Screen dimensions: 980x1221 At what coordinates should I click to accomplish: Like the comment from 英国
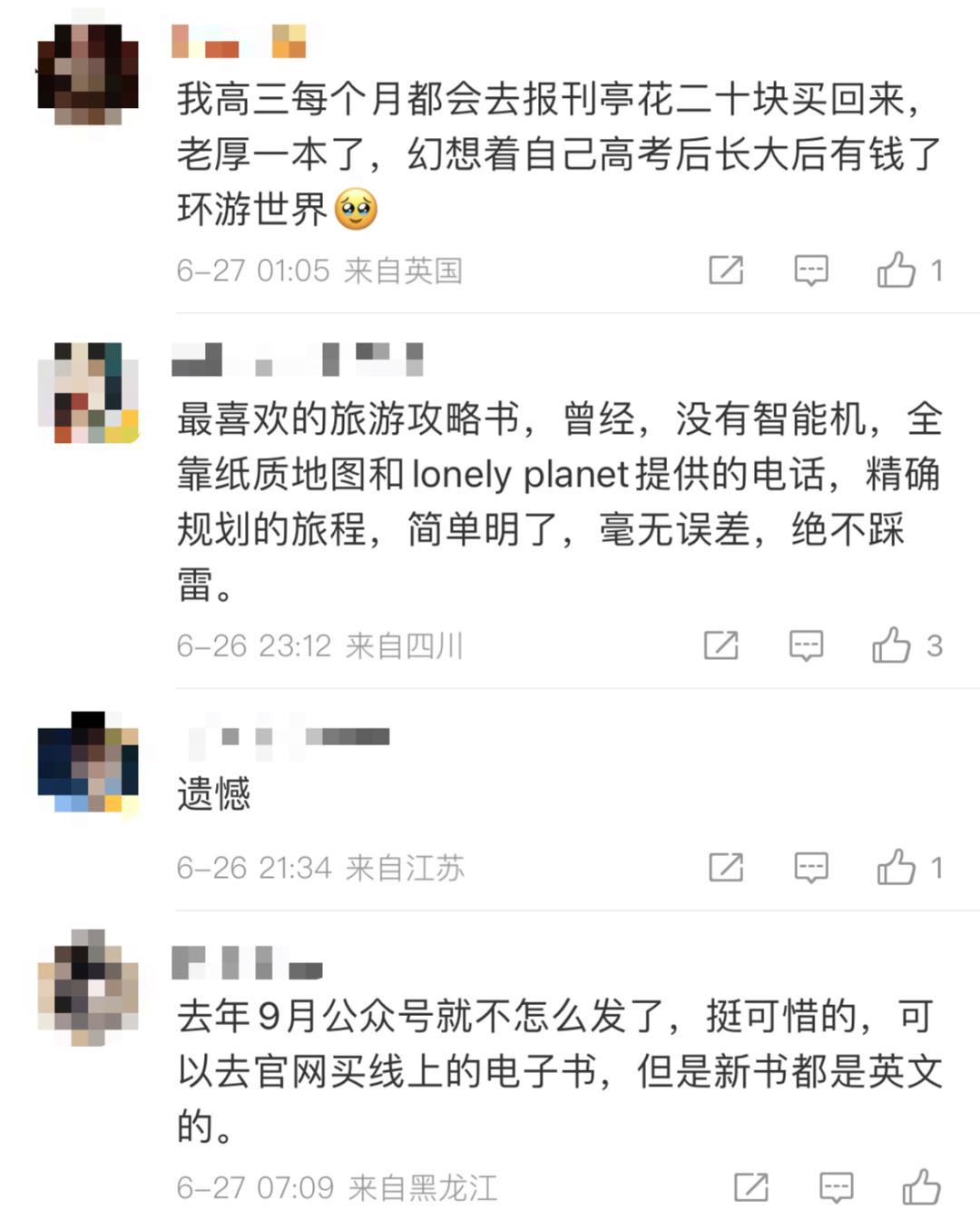point(897,270)
